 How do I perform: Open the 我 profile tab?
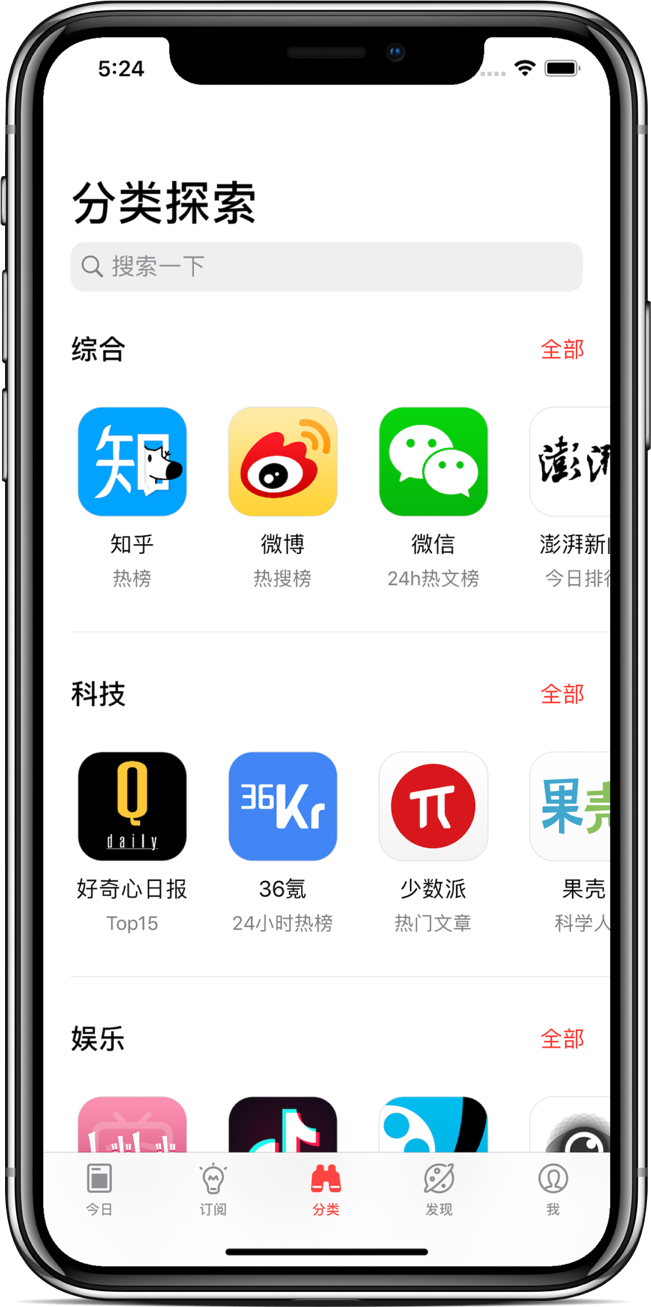(x=552, y=1189)
